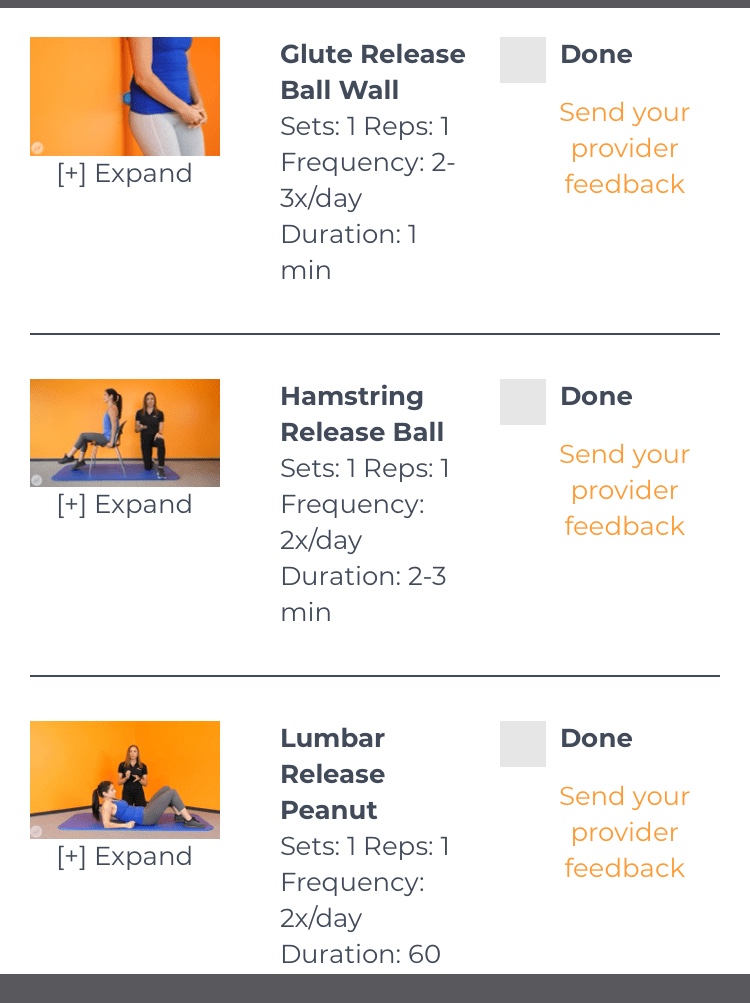Send provider feedback for Hamstring Release Ball
The height and width of the screenshot is (1003, 750).
tap(624, 490)
